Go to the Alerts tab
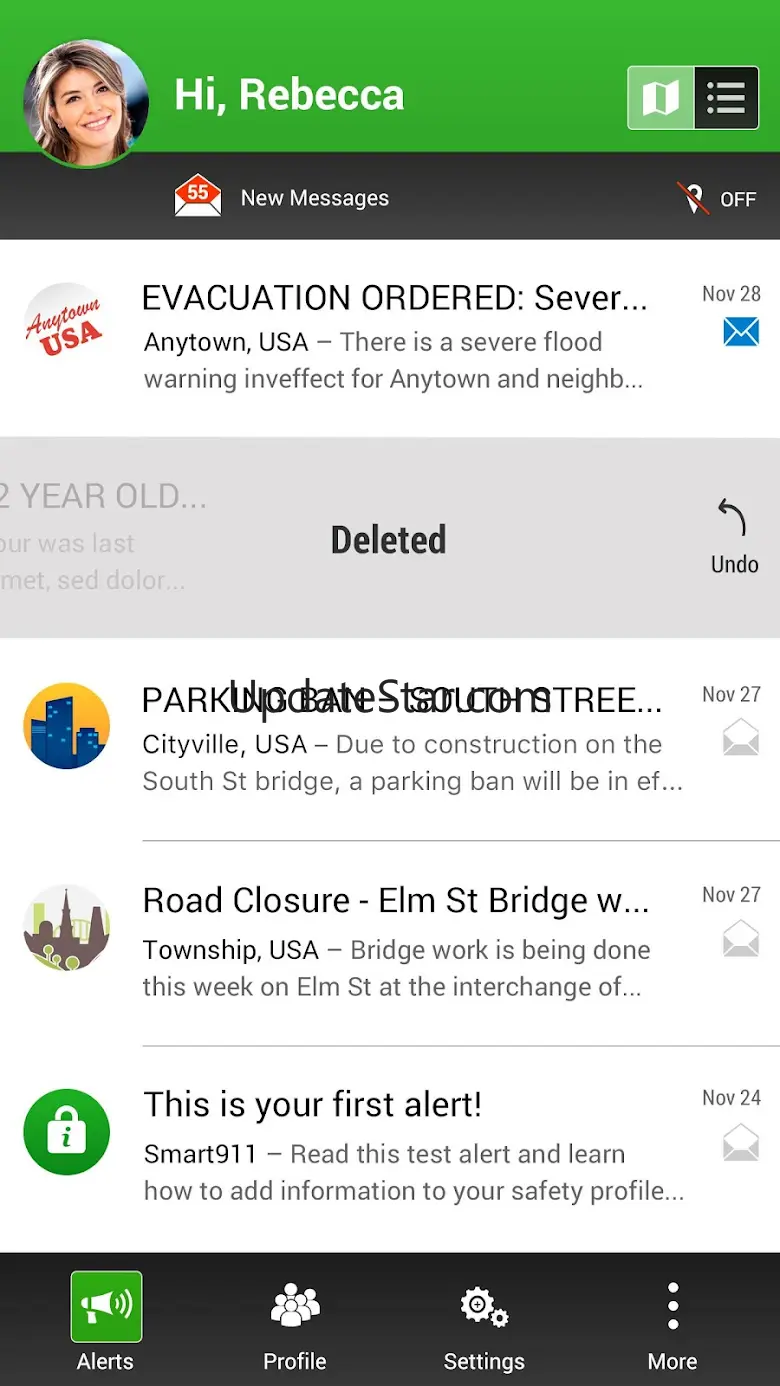780x1386 pixels. click(106, 1321)
